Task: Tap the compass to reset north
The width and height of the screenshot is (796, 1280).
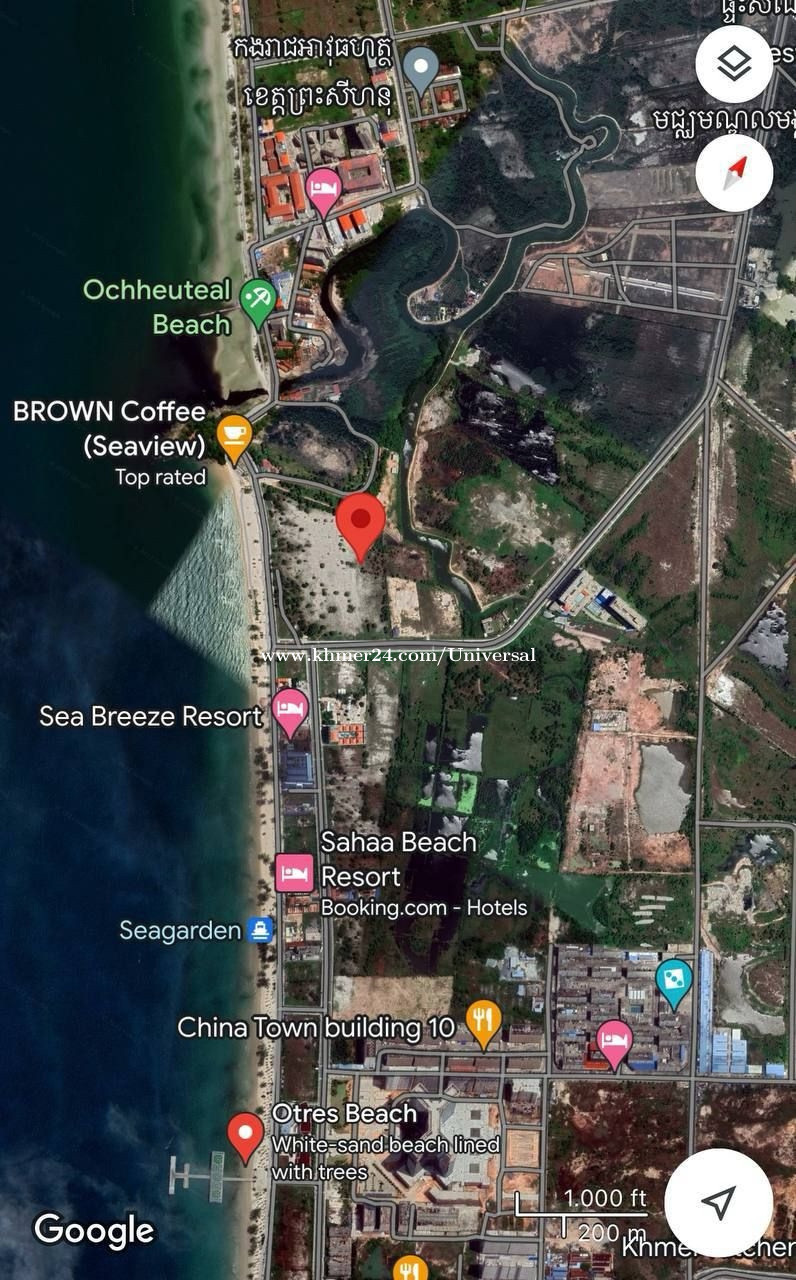Action: coord(734,173)
